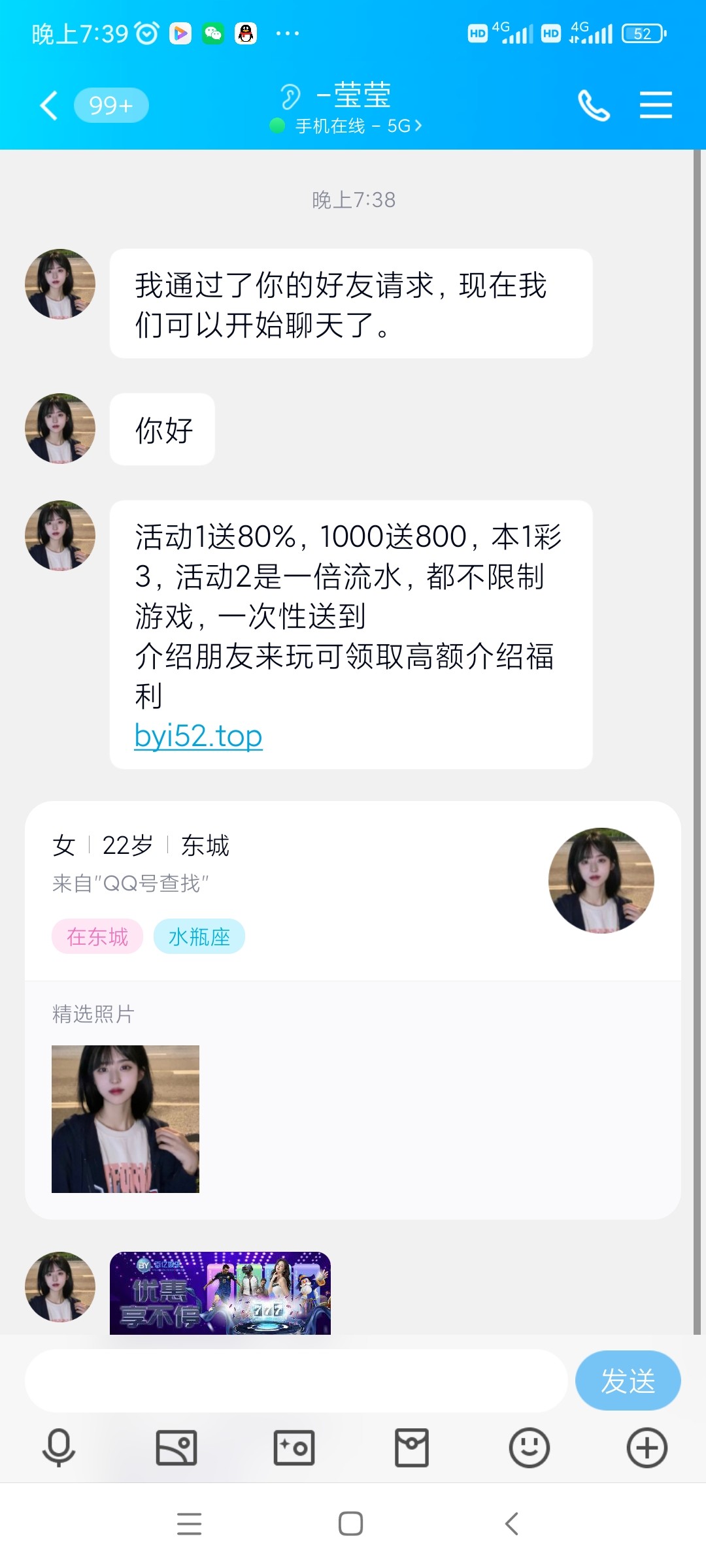Select the 在东城 tag

click(97, 937)
